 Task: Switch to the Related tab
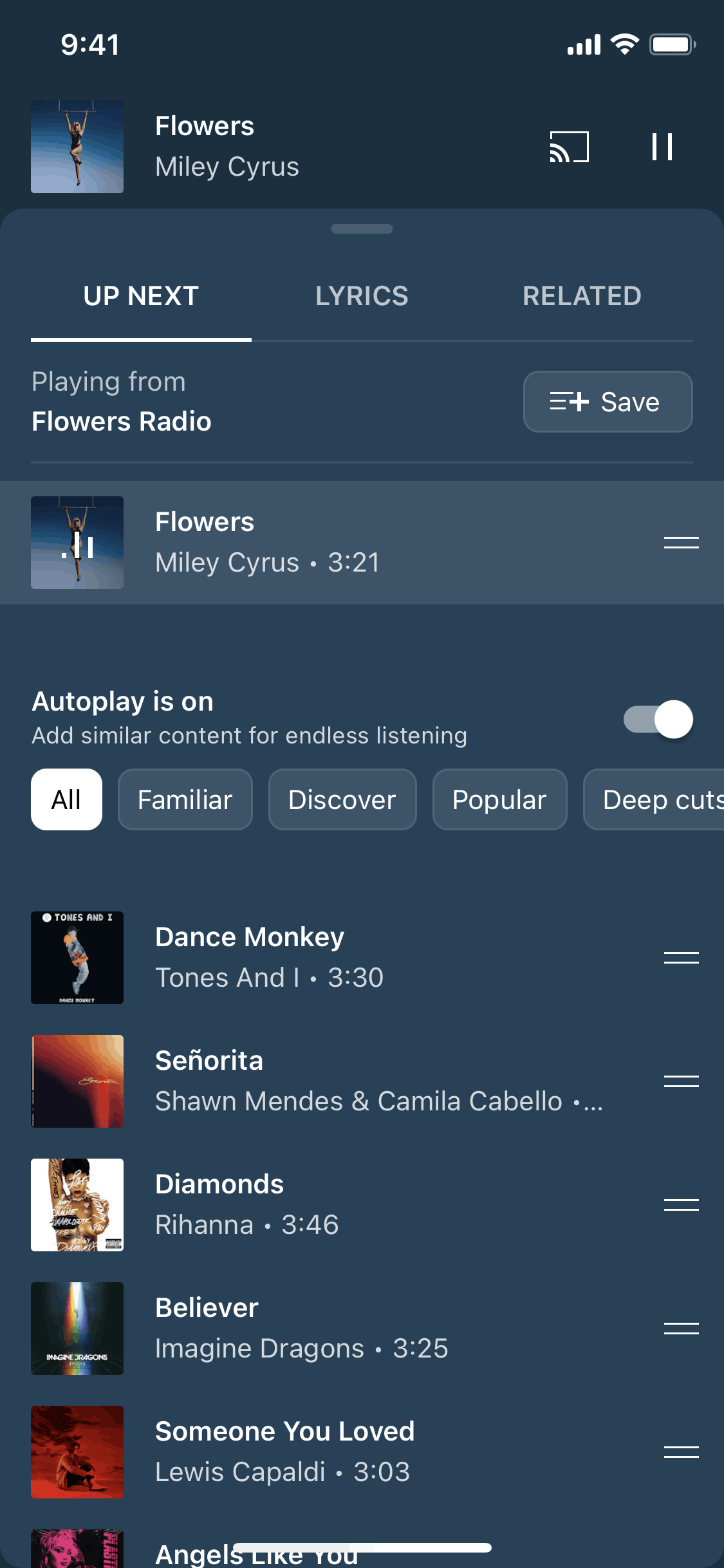pyautogui.click(x=582, y=296)
